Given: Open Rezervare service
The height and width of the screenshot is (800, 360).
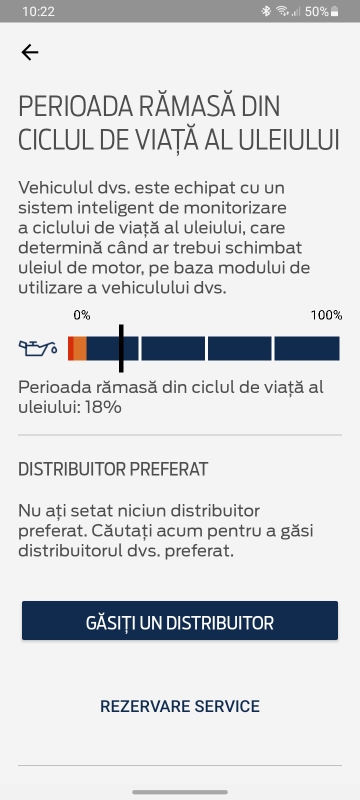Looking at the screenshot, I should tap(179, 706).
